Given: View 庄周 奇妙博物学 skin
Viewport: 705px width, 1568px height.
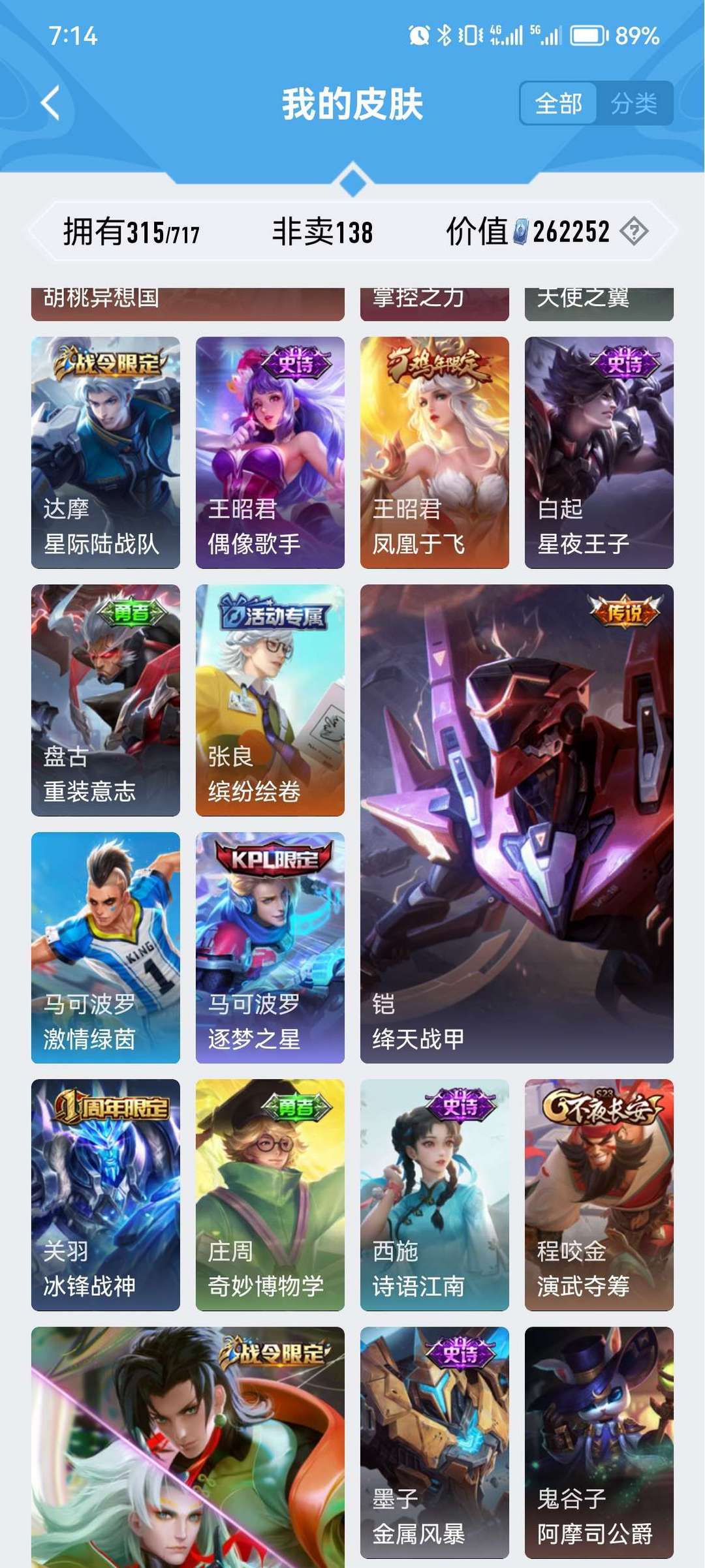Looking at the screenshot, I should pos(270,1195).
